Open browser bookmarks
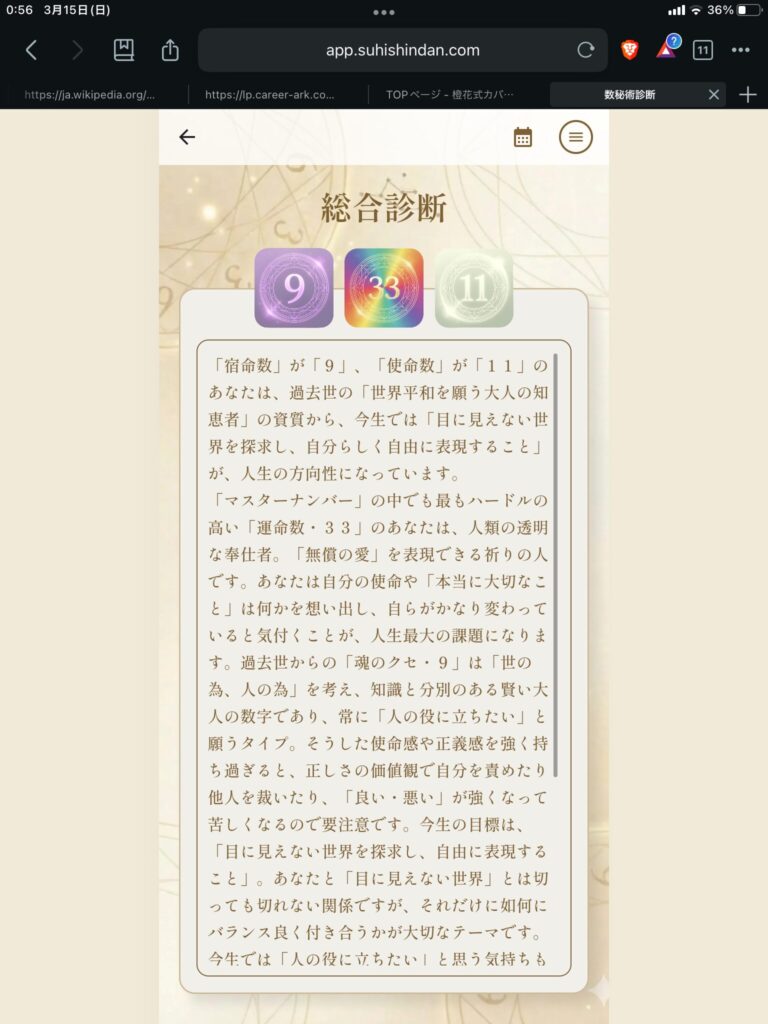The image size is (768, 1024). pyautogui.click(x=124, y=50)
